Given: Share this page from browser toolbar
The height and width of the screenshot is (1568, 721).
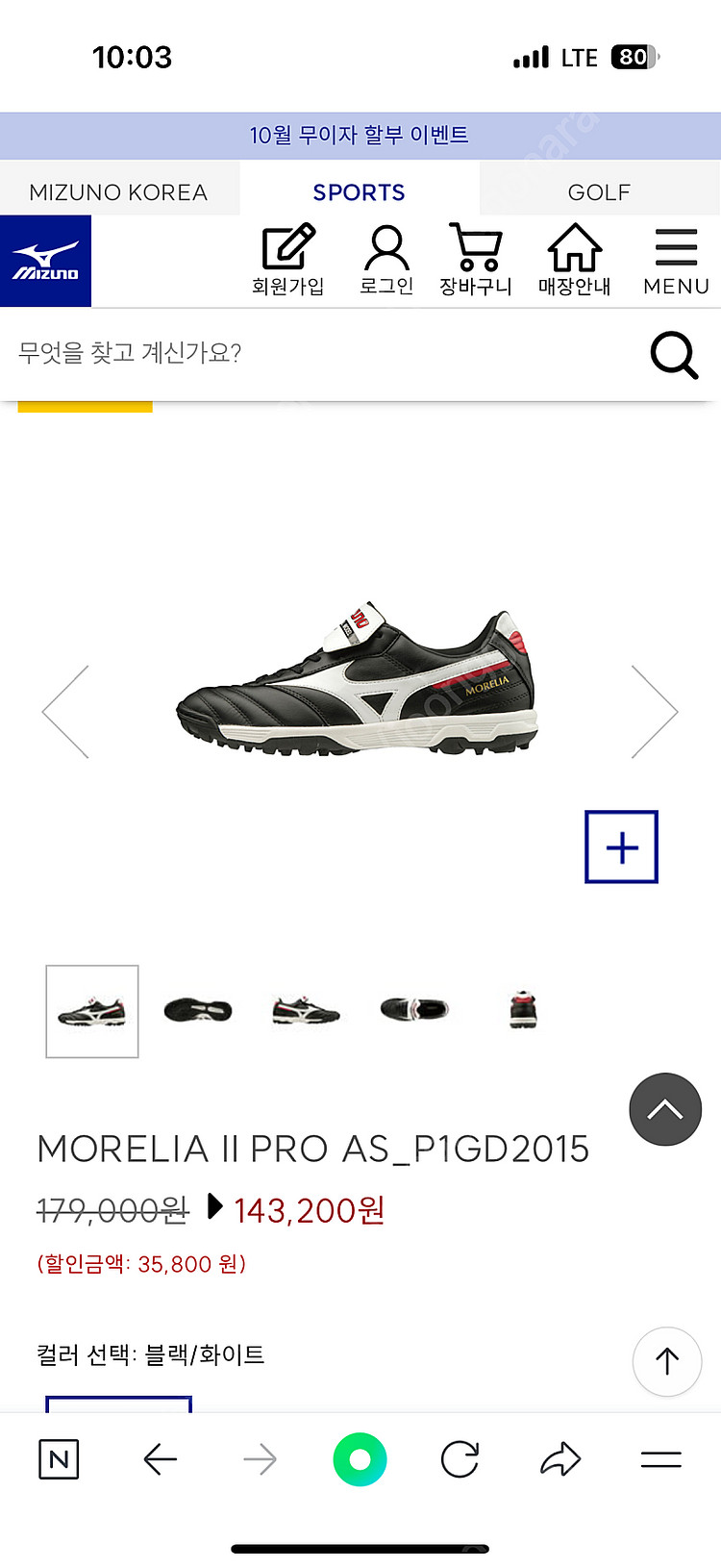Looking at the screenshot, I should [560, 1459].
